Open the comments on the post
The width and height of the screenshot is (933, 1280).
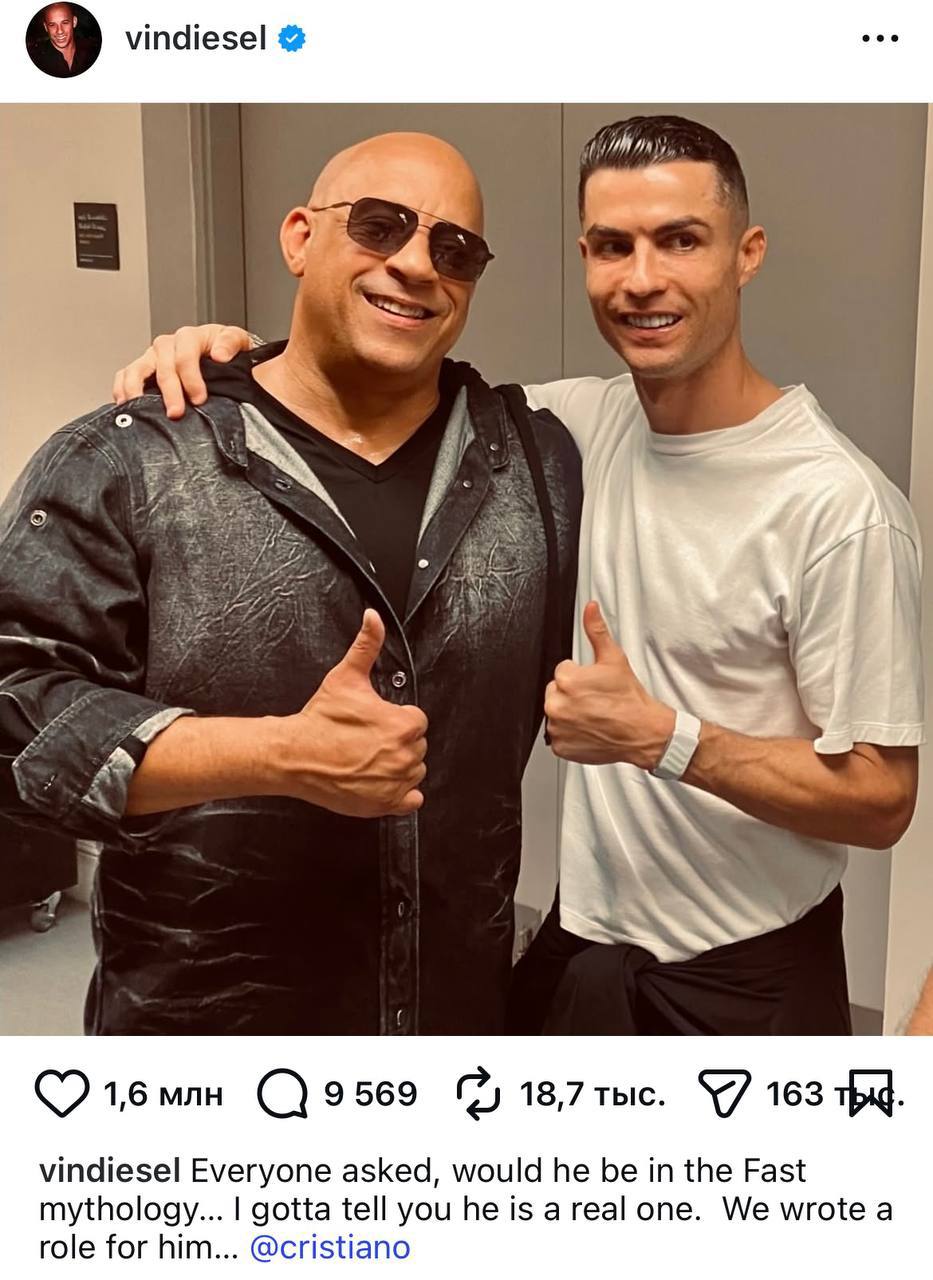[282, 1094]
